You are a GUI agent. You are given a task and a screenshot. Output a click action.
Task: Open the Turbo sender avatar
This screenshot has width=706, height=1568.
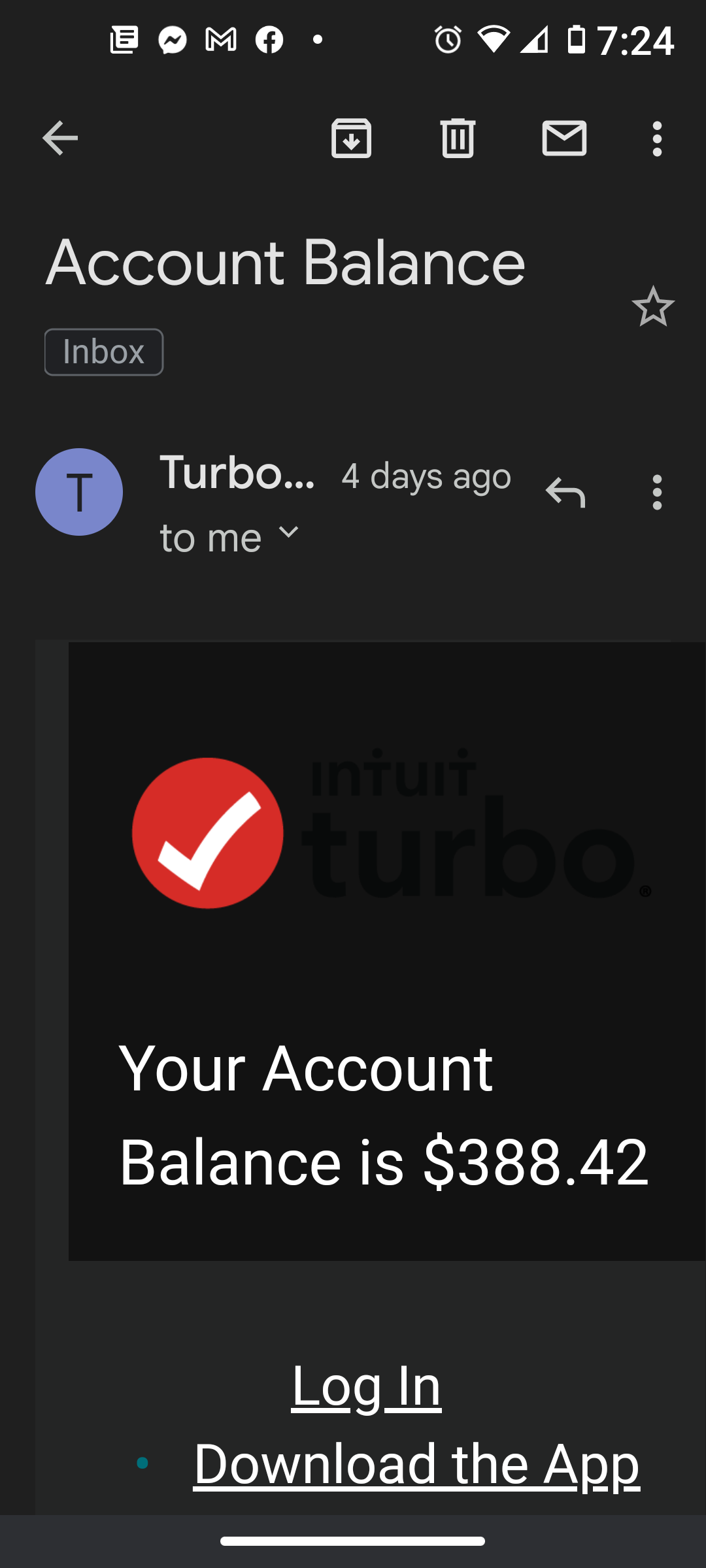[x=79, y=492]
